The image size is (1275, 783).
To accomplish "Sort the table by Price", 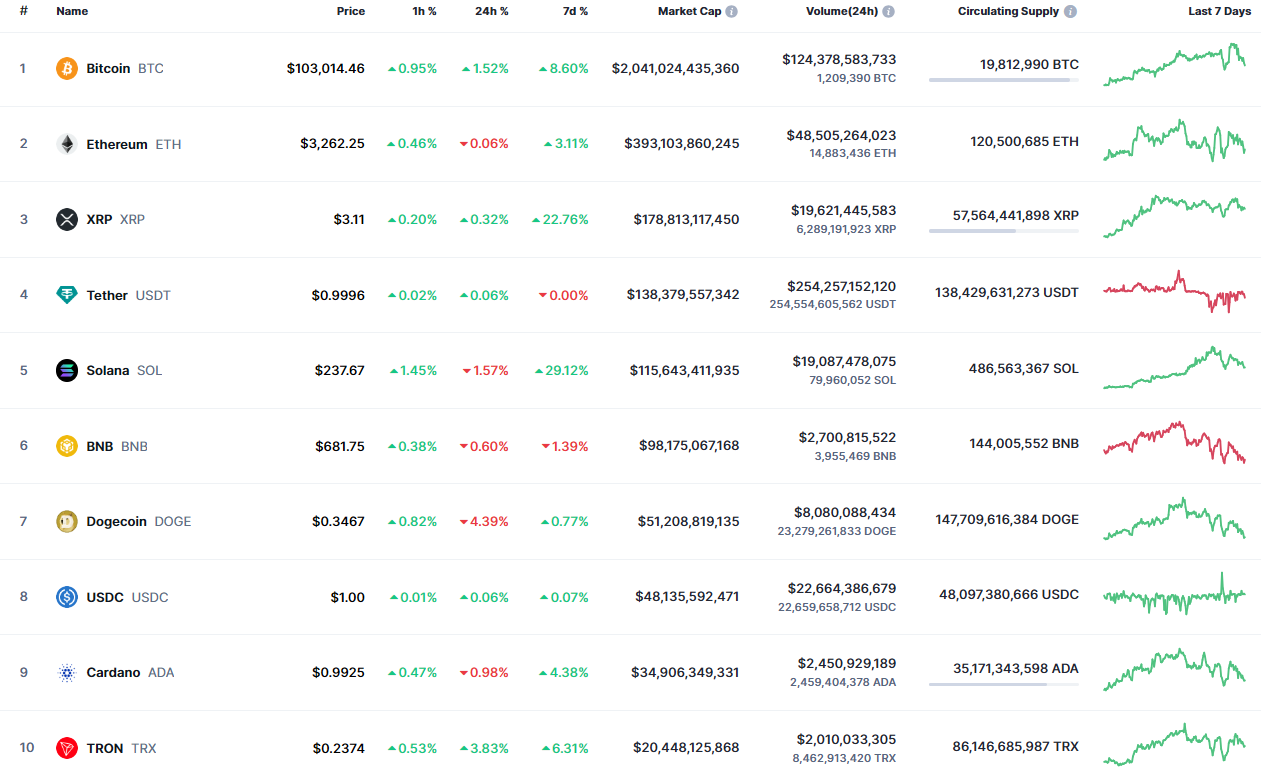I will 350,11.
